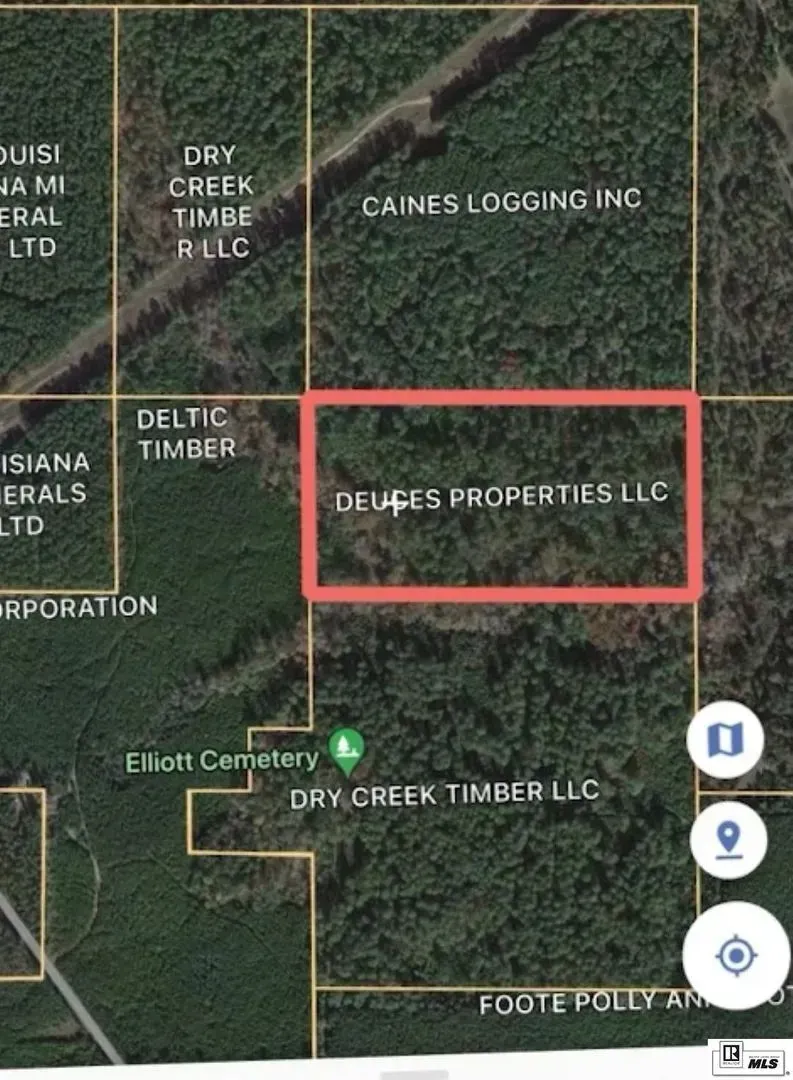Open the map layers button

[x=725, y=740]
